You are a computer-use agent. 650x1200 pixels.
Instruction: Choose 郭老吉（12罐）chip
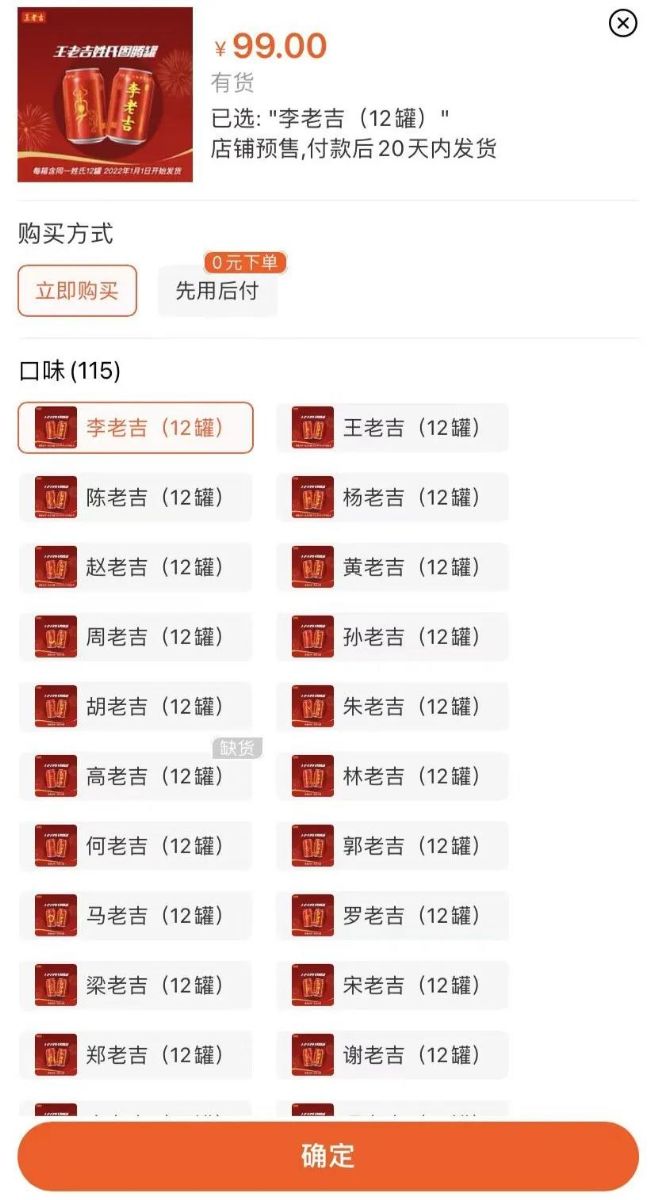tap(392, 846)
